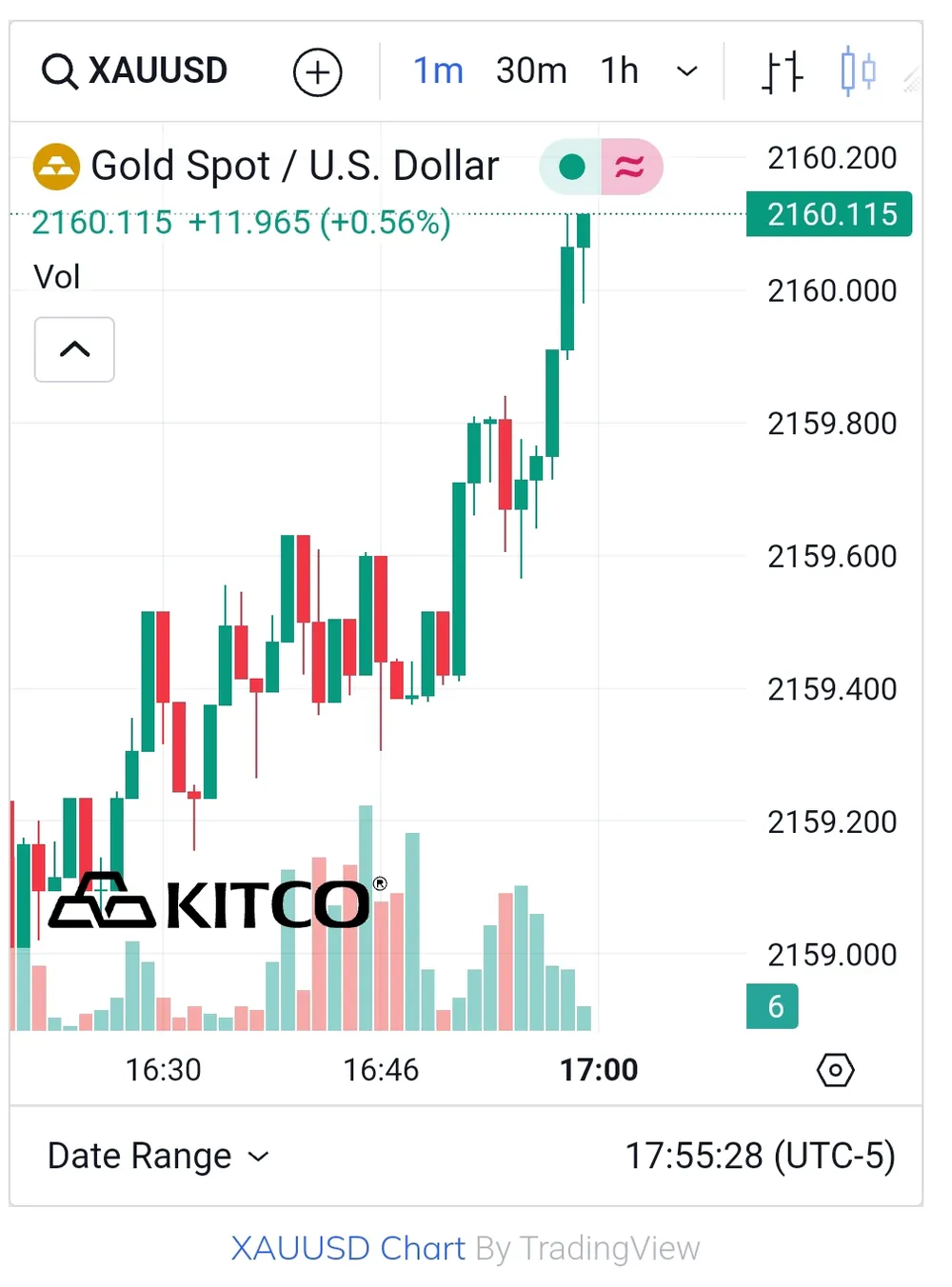Open timezone settings from the 17:55:28 (UTC-5) clock

(x=760, y=1156)
